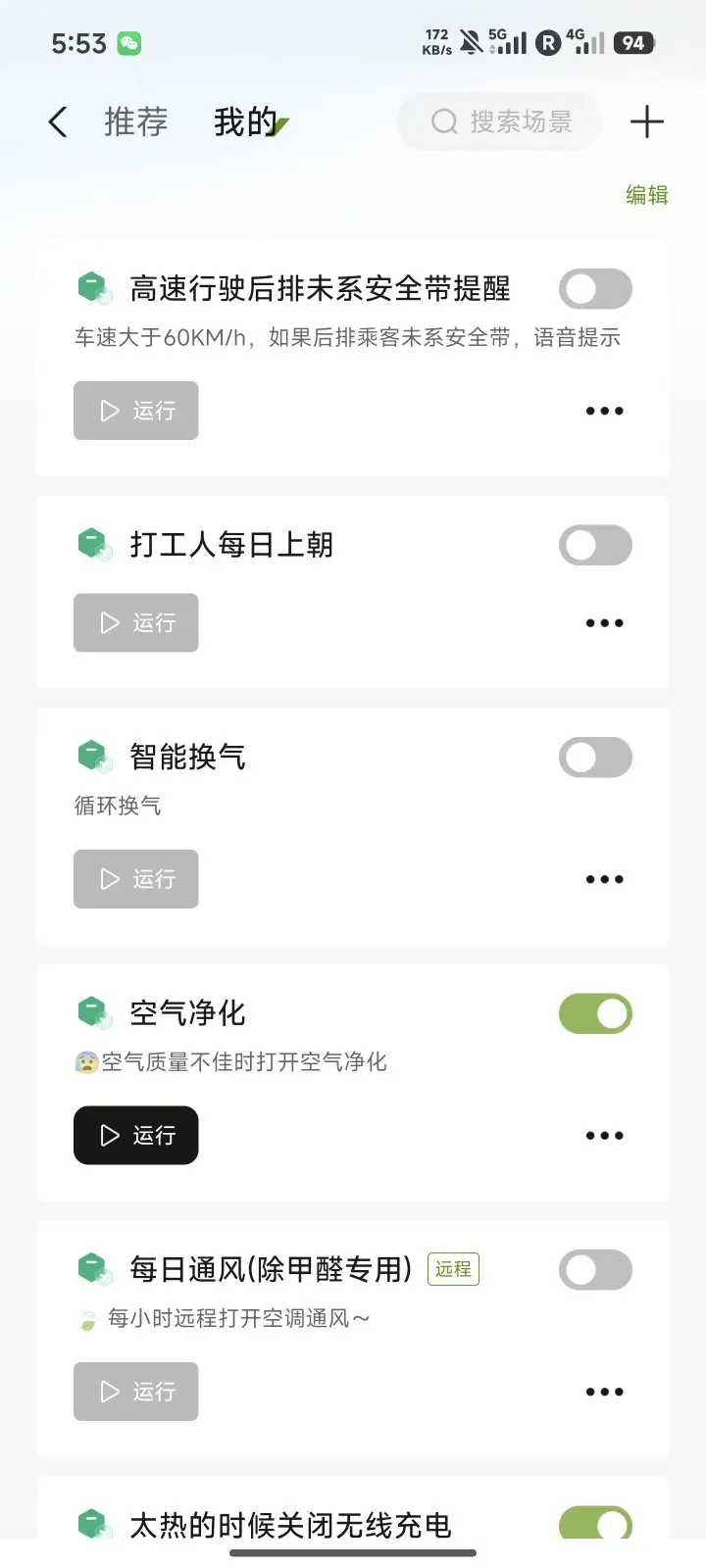
Task: Turn on 每日通风(除甲醛专用) switch
Action: (x=595, y=1270)
